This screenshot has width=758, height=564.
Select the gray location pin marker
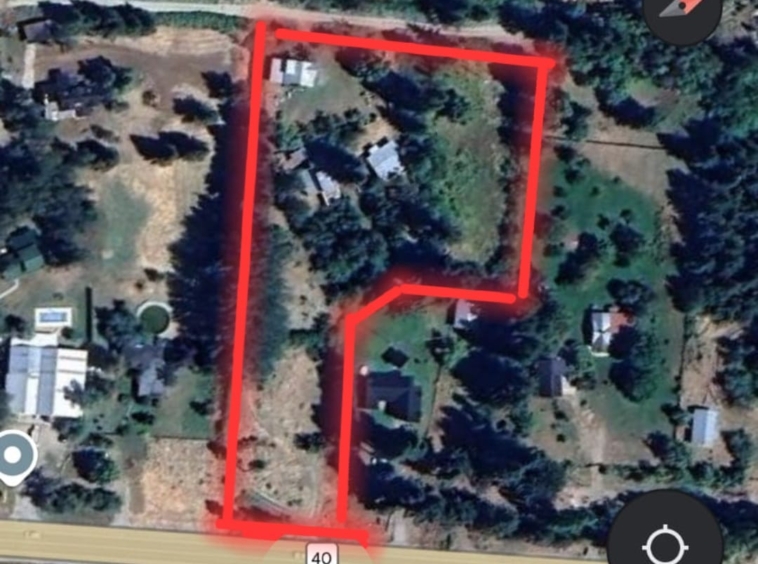pos(14,457)
